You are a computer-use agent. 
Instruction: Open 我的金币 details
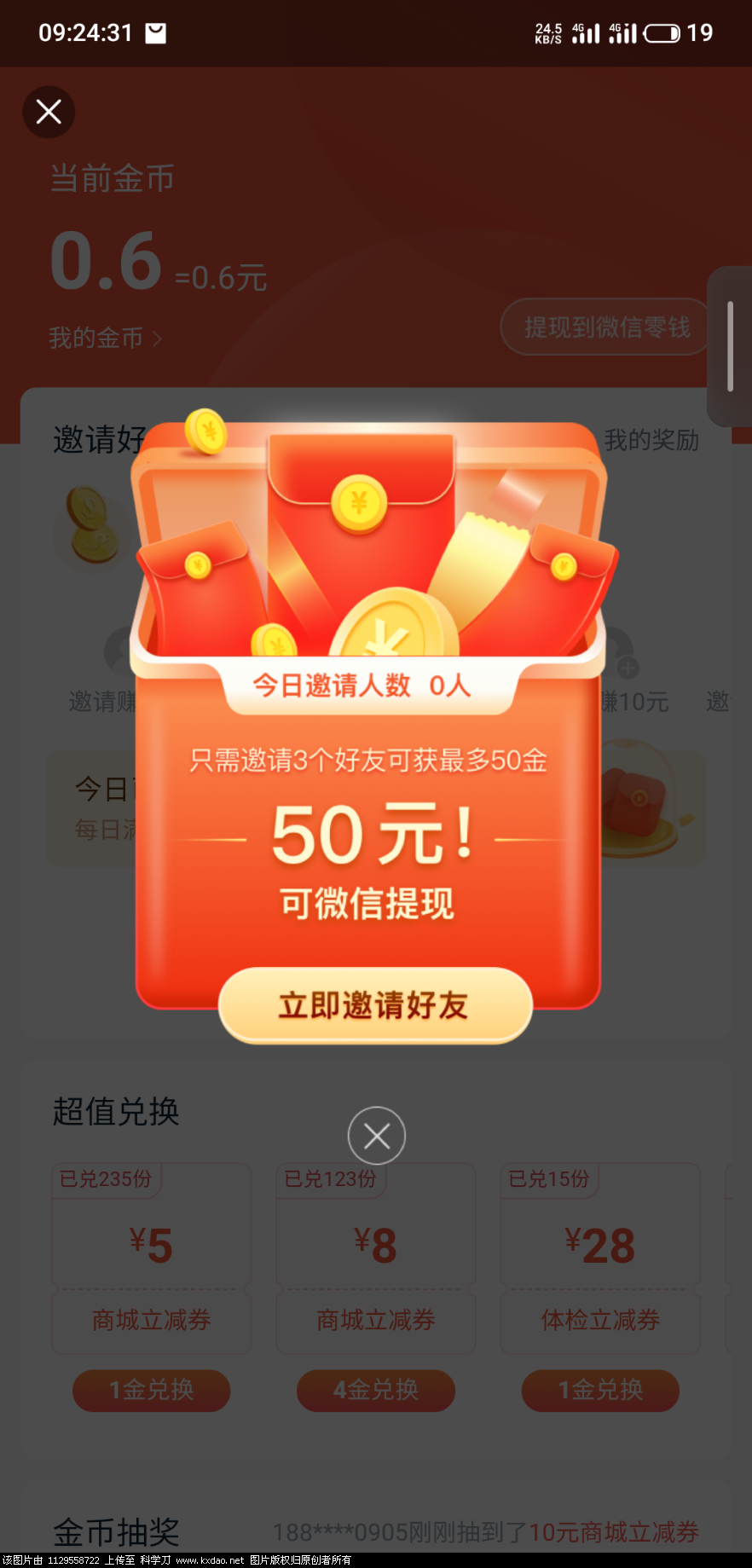(104, 338)
